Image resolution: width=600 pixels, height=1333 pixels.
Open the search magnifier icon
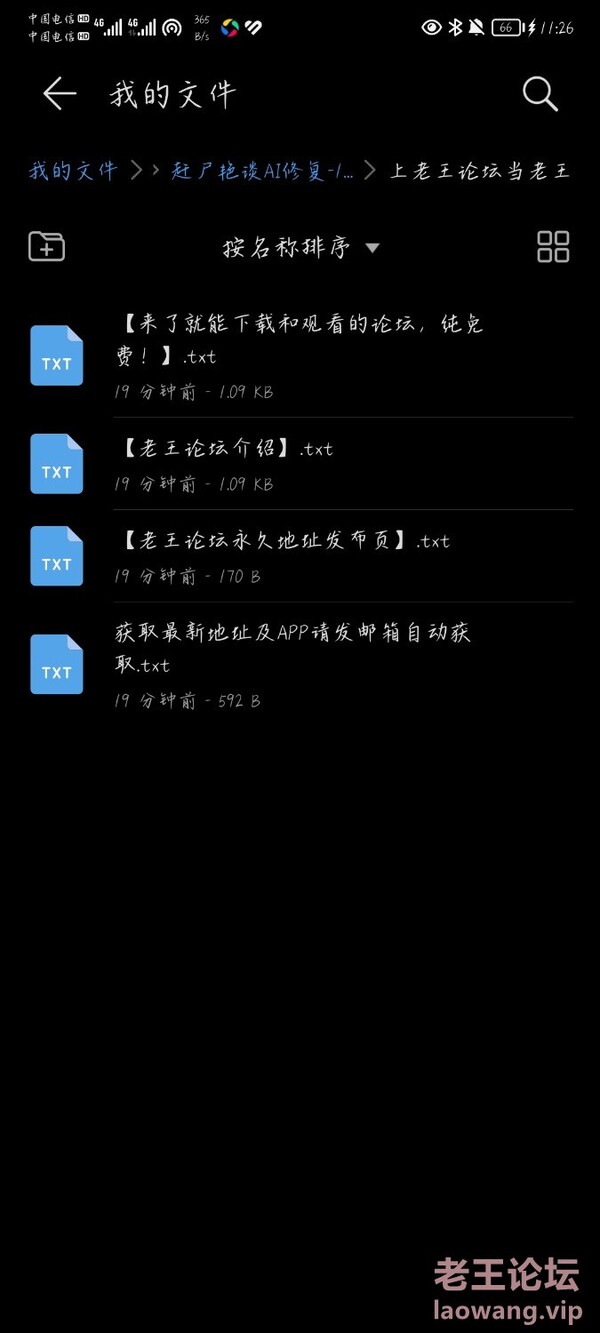[540, 94]
